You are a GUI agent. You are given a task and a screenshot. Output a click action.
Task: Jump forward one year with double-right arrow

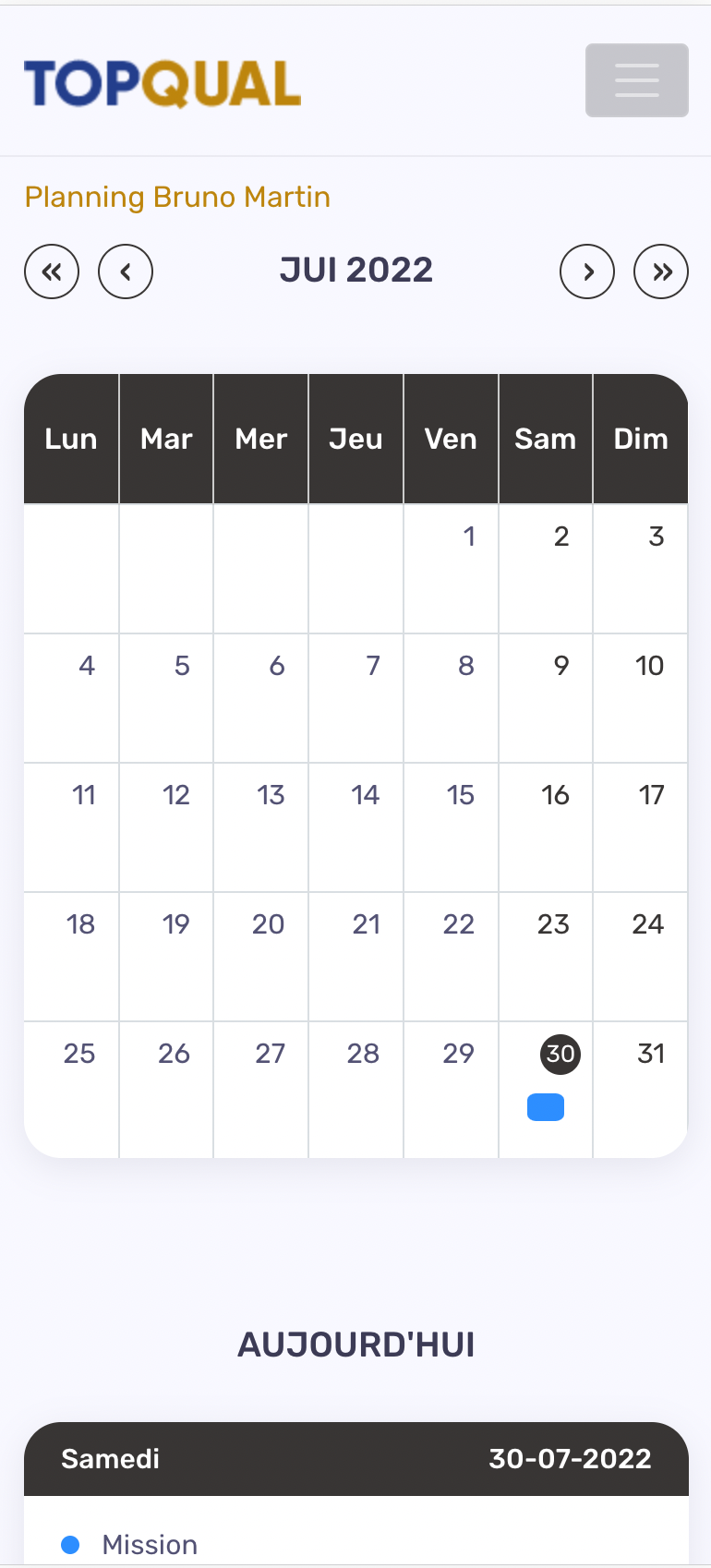tap(661, 271)
